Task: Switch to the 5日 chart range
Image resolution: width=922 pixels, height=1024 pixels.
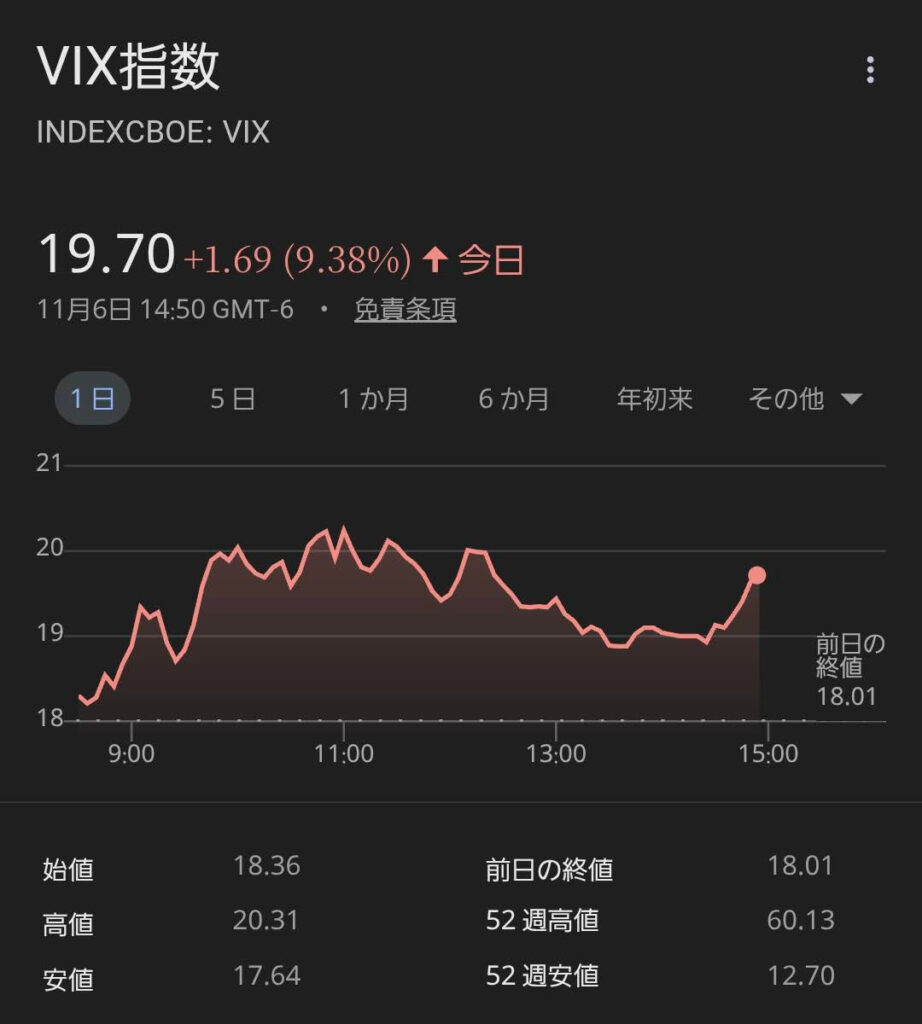Action: [x=233, y=400]
